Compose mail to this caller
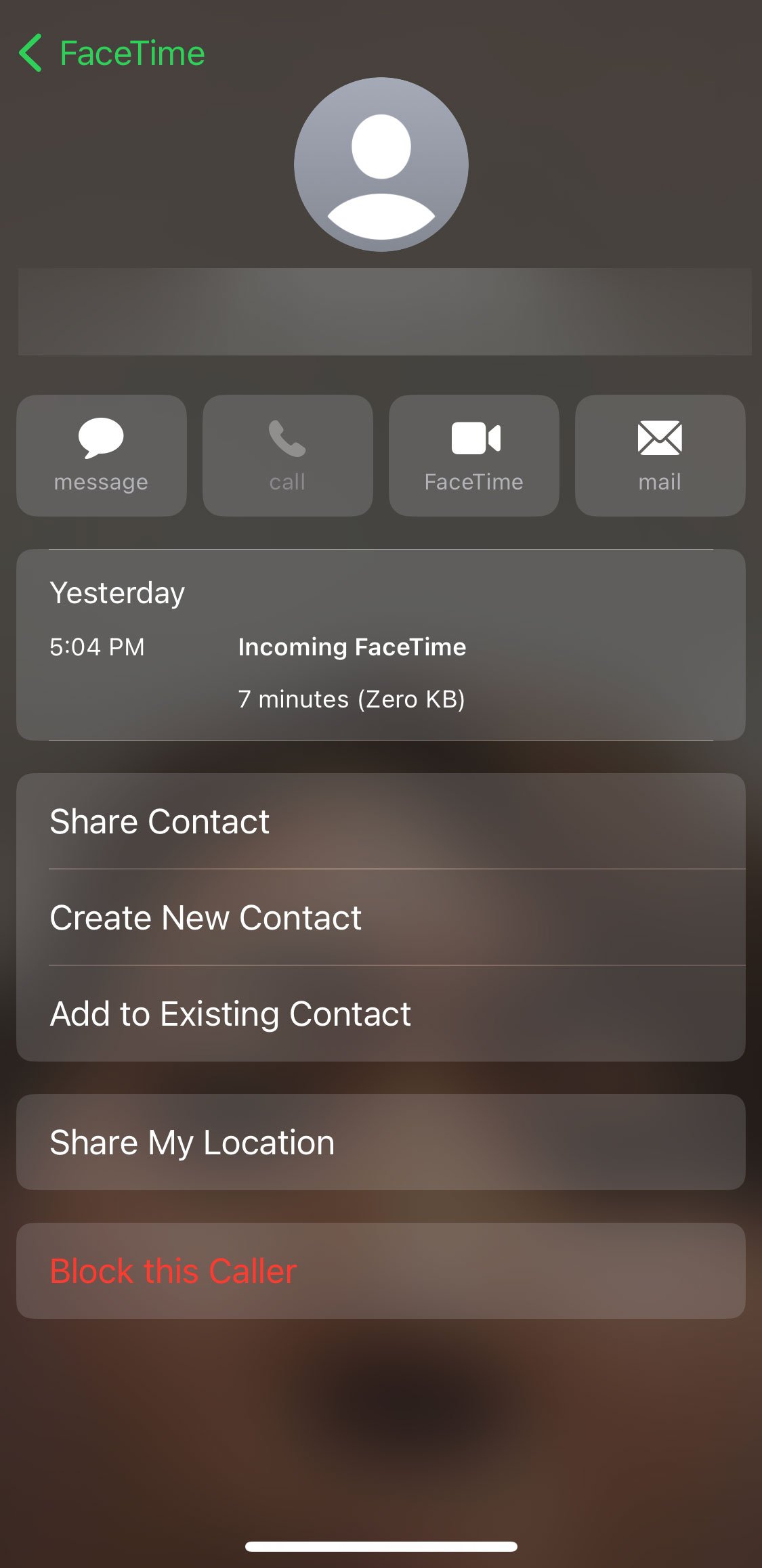 pos(660,455)
